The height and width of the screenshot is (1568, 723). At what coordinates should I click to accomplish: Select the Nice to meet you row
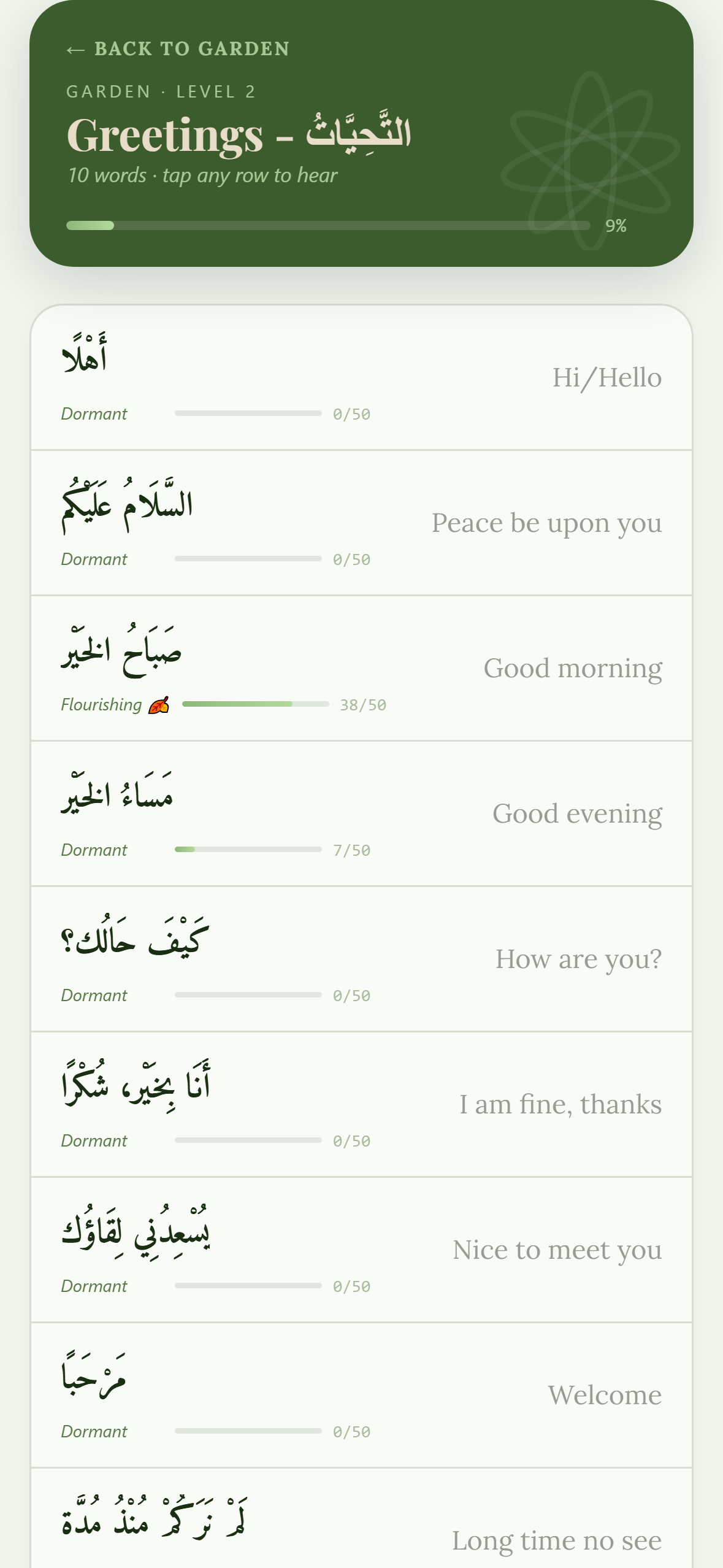tap(361, 1250)
